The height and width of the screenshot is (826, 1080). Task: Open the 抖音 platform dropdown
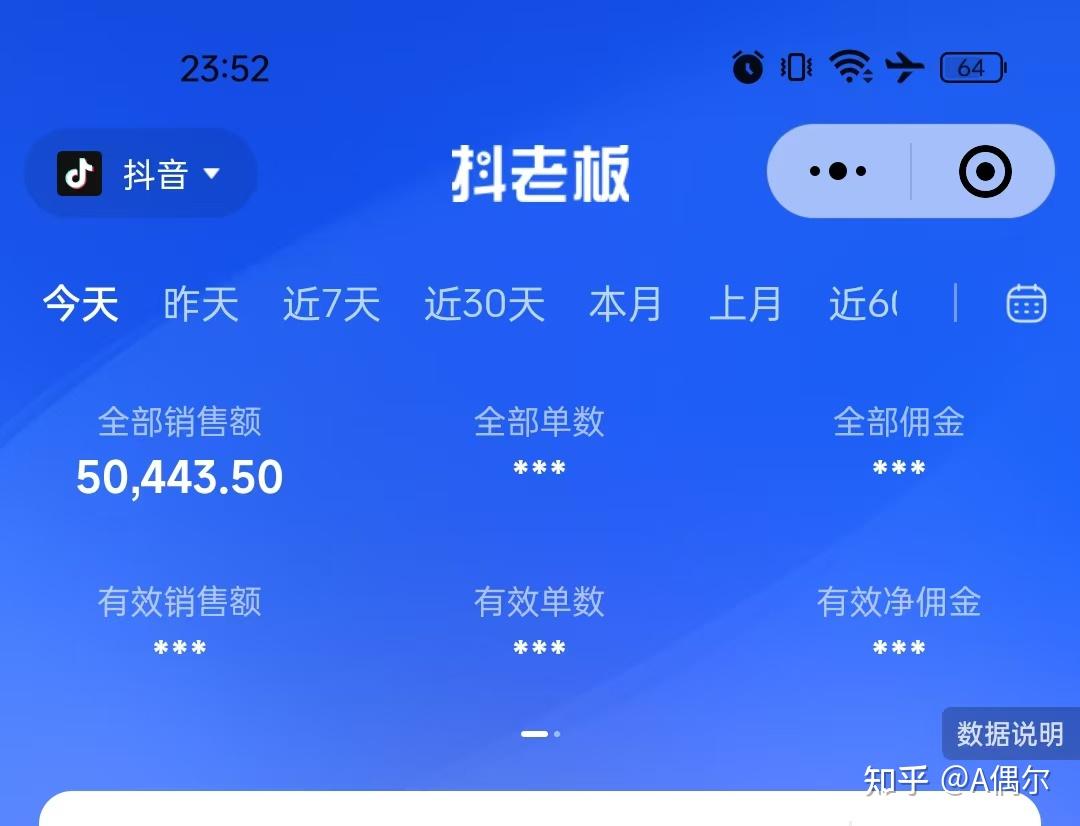coord(140,174)
